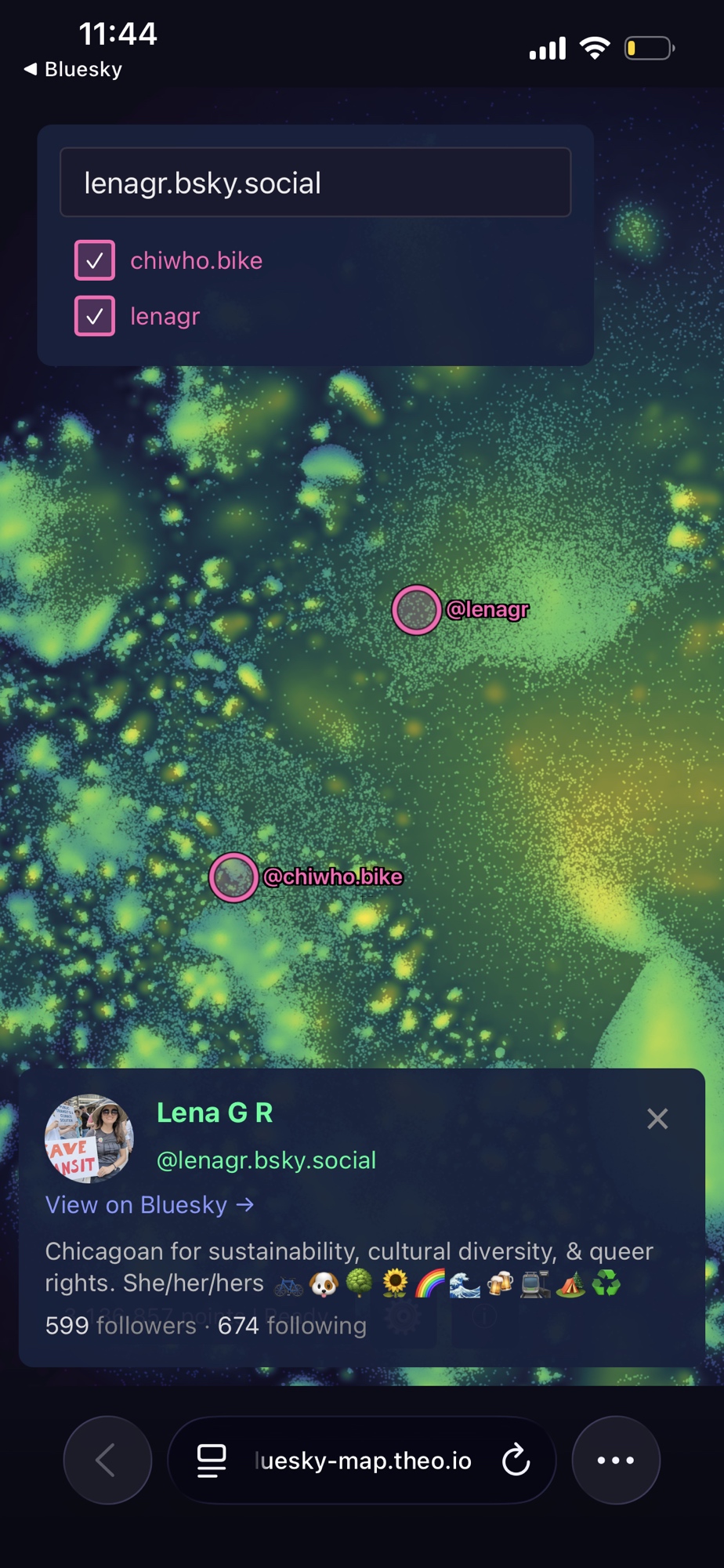Open page settings icon in the address bar
724x1568 pixels.
coord(212,1460)
